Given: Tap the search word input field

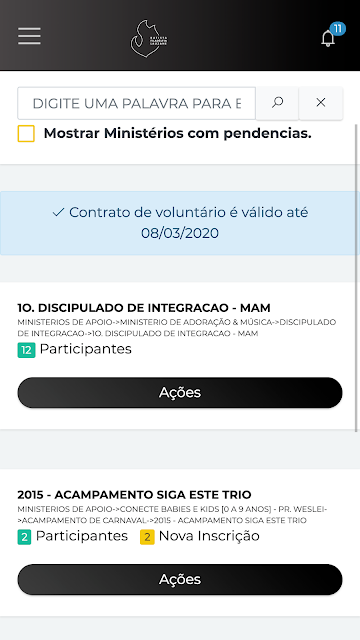Looking at the screenshot, I should click(x=136, y=103).
